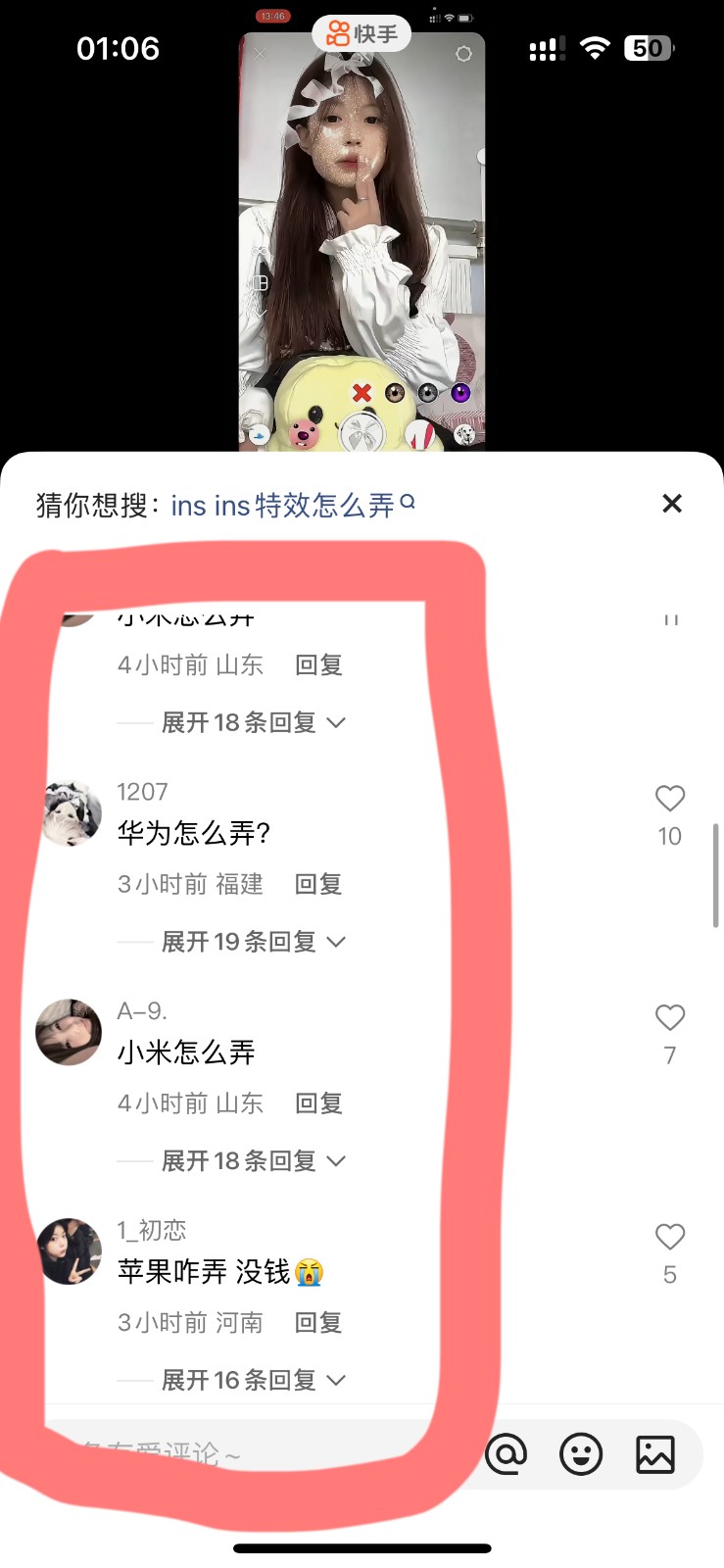Open the emoji picker
Image resolution: width=724 pixels, height=1568 pixels.
point(581,1454)
